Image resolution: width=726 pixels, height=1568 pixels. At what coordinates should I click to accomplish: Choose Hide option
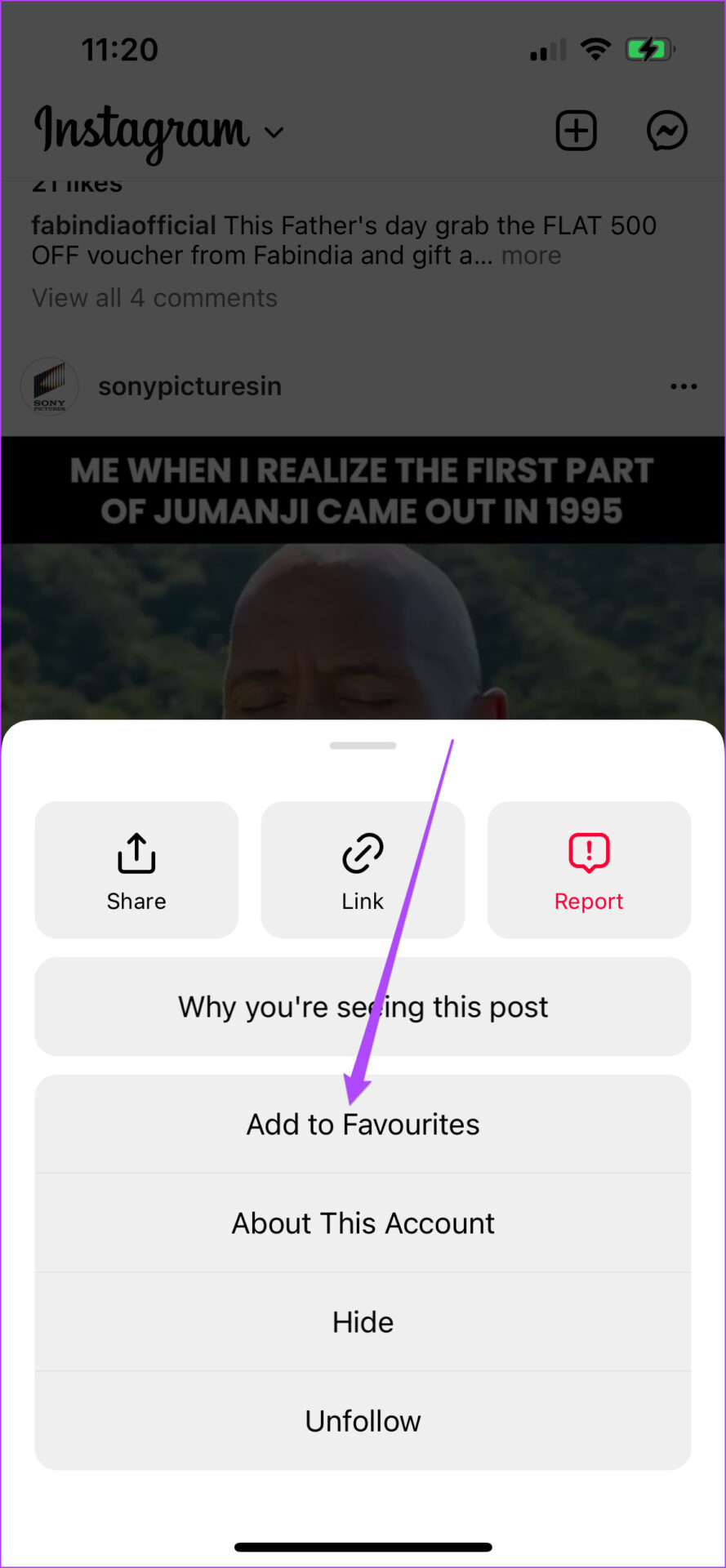pyautogui.click(x=363, y=1322)
